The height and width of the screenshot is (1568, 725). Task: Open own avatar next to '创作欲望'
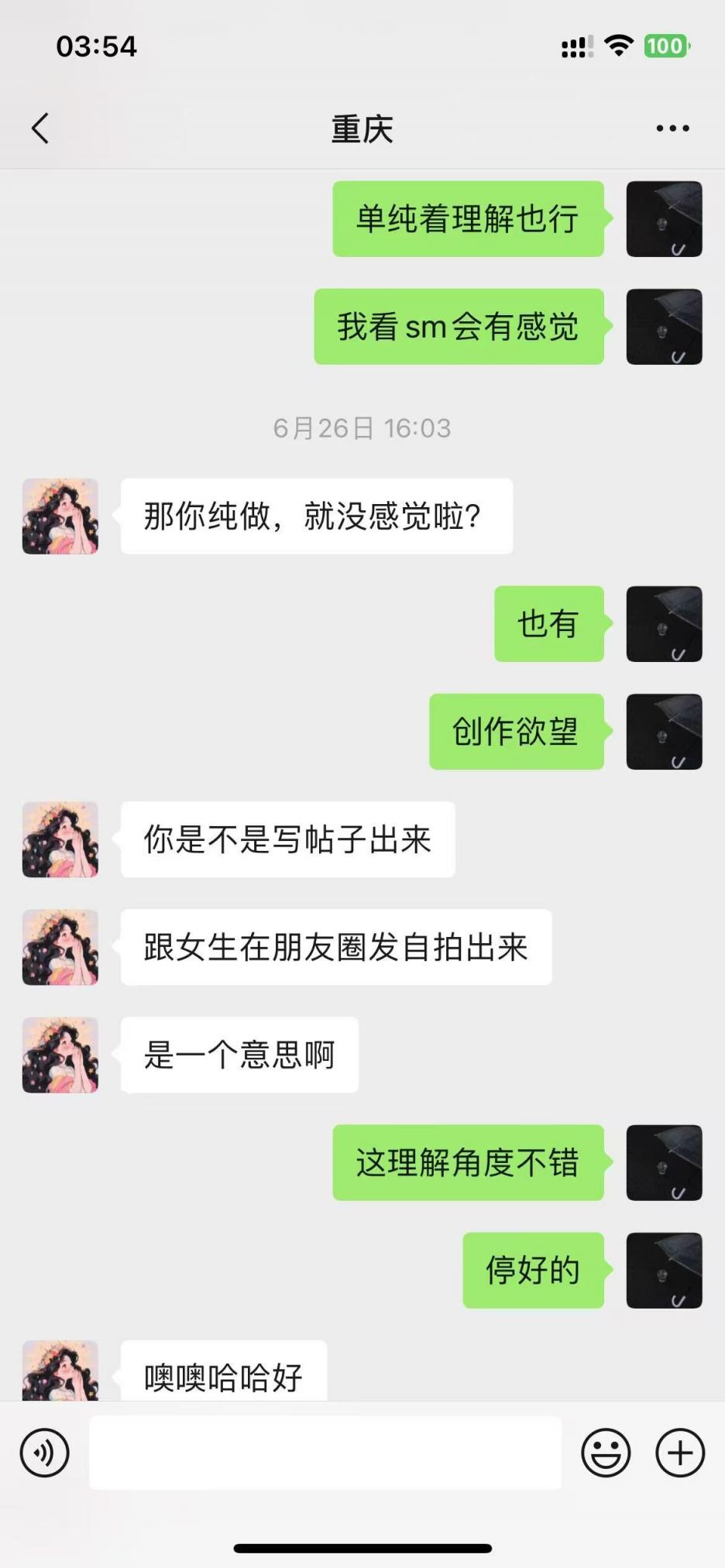coord(664,732)
